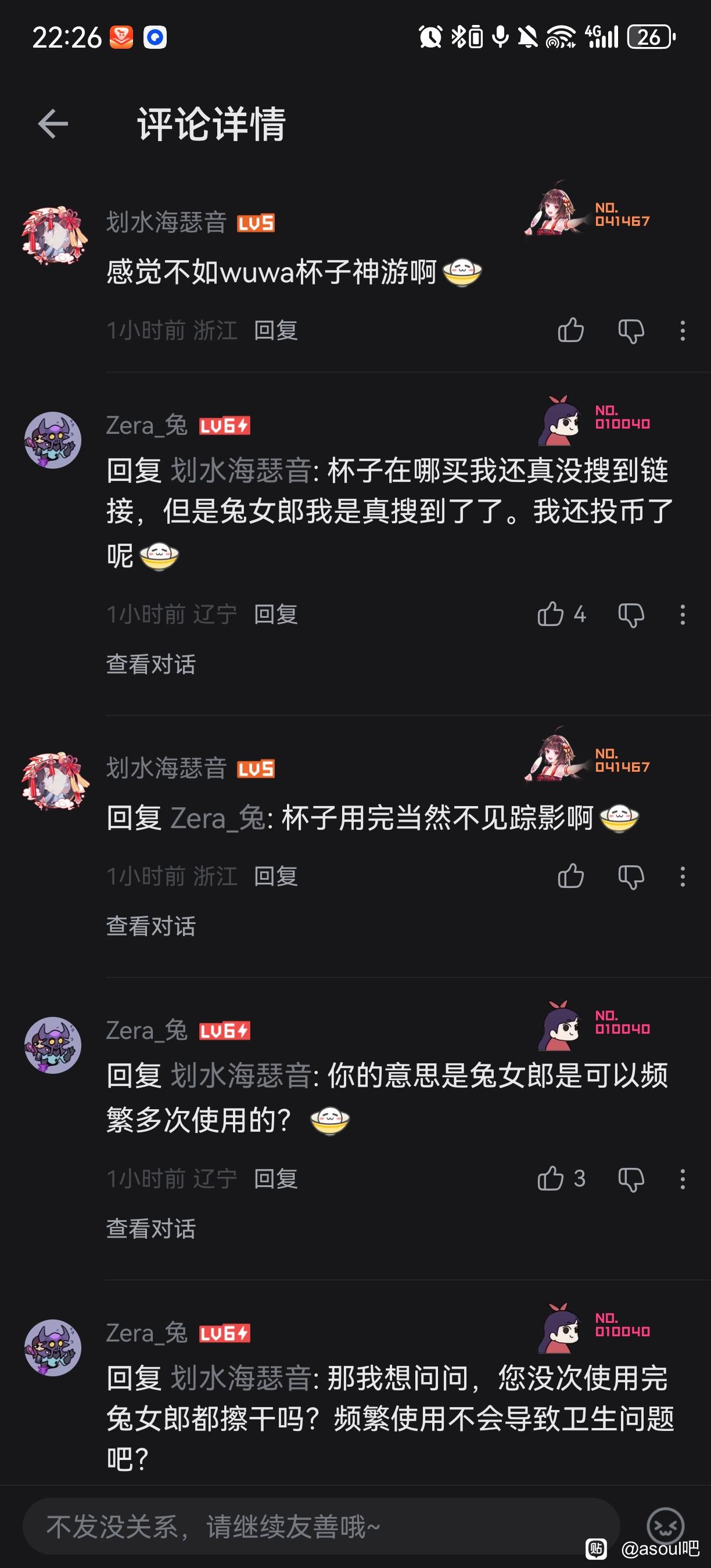Image resolution: width=711 pixels, height=1568 pixels.
Task: View the conversation under the '杯子在哪买' comment
Action: point(151,664)
